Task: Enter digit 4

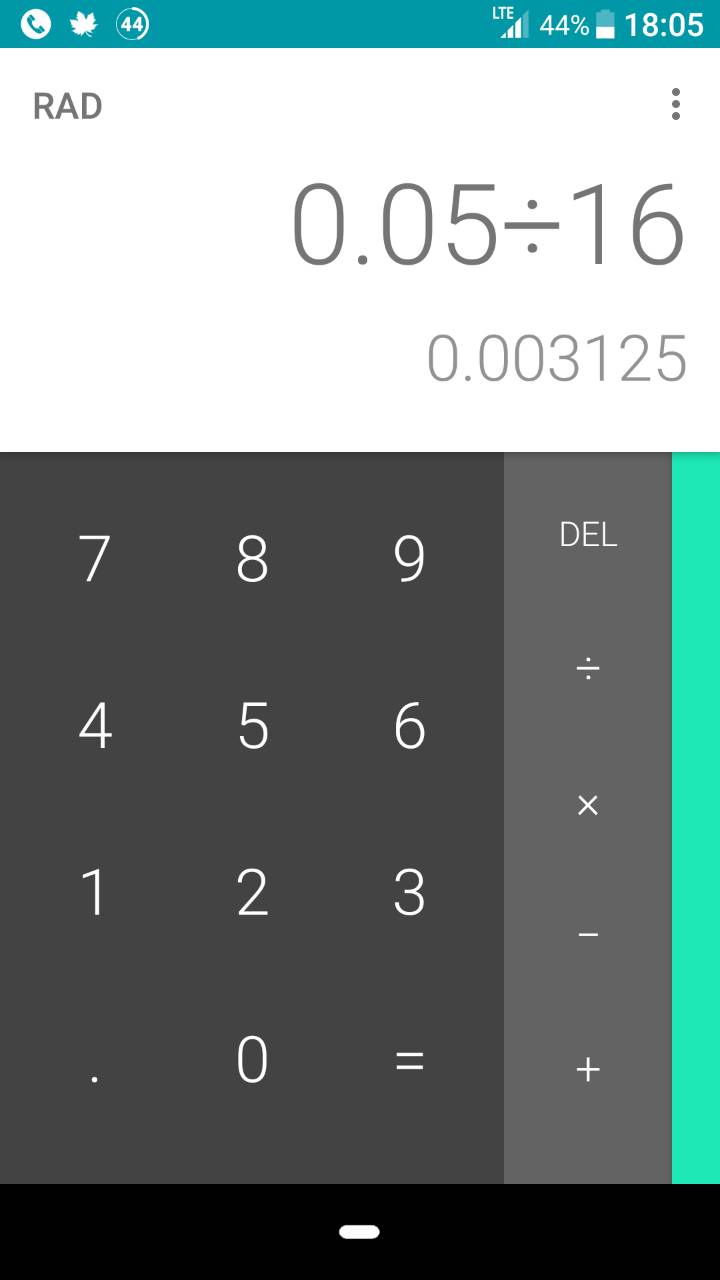Action: [x=94, y=725]
